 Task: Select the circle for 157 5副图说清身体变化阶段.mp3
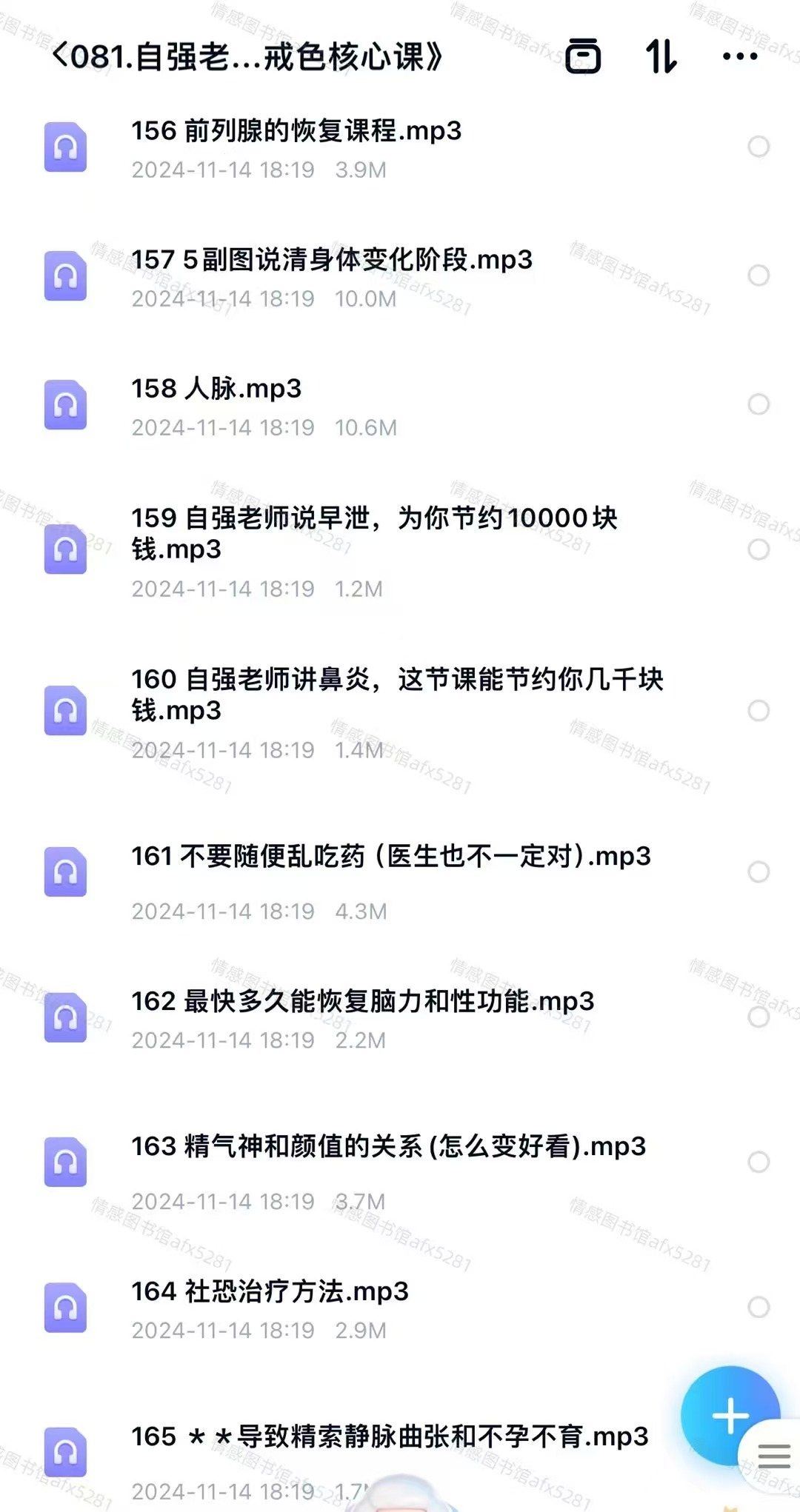[758, 275]
